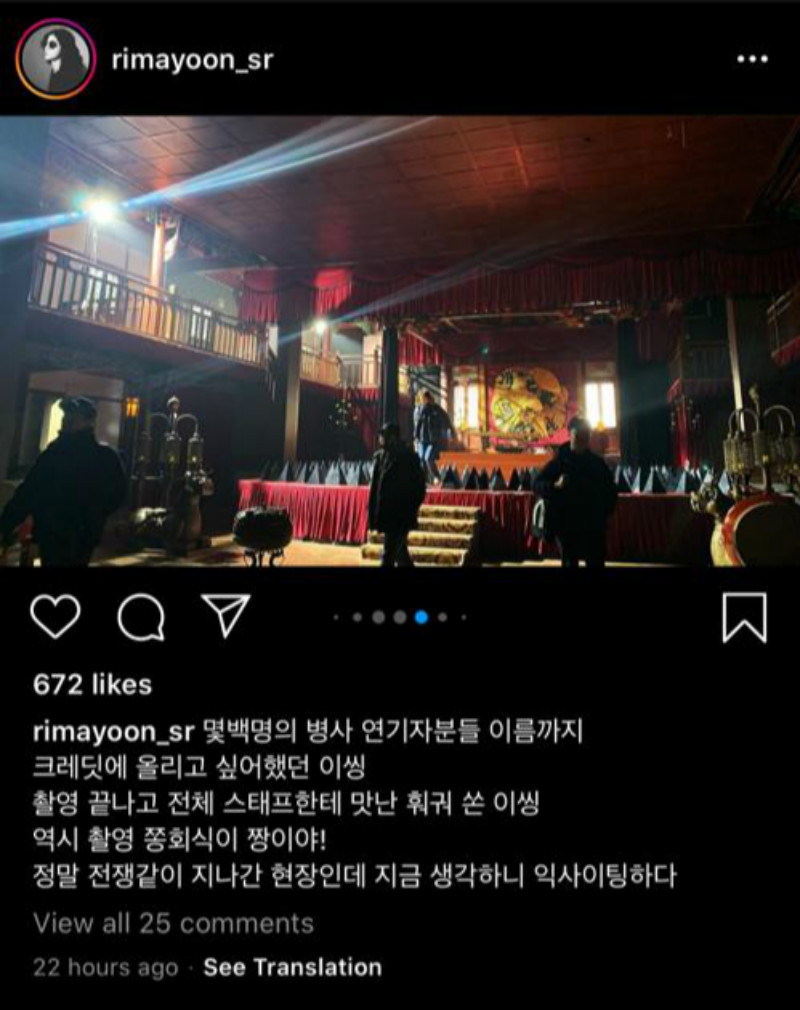The width and height of the screenshot is (800, 1010).
Task: Like this post with the heart icon
Action: (x=55, y=617)
